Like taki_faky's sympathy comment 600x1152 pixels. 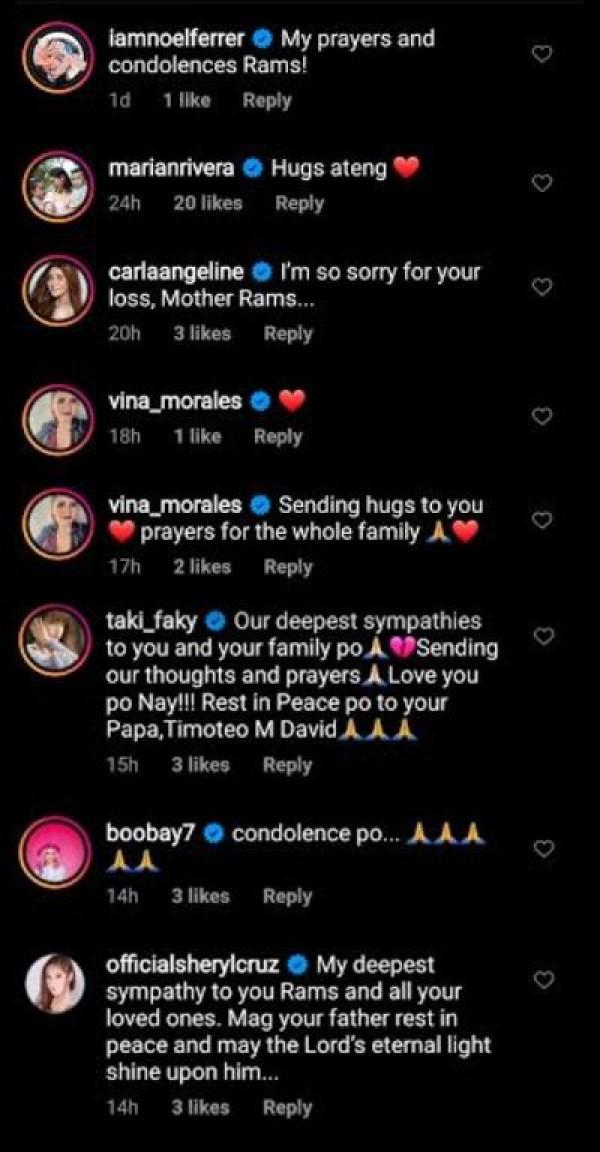click(541, 636)
